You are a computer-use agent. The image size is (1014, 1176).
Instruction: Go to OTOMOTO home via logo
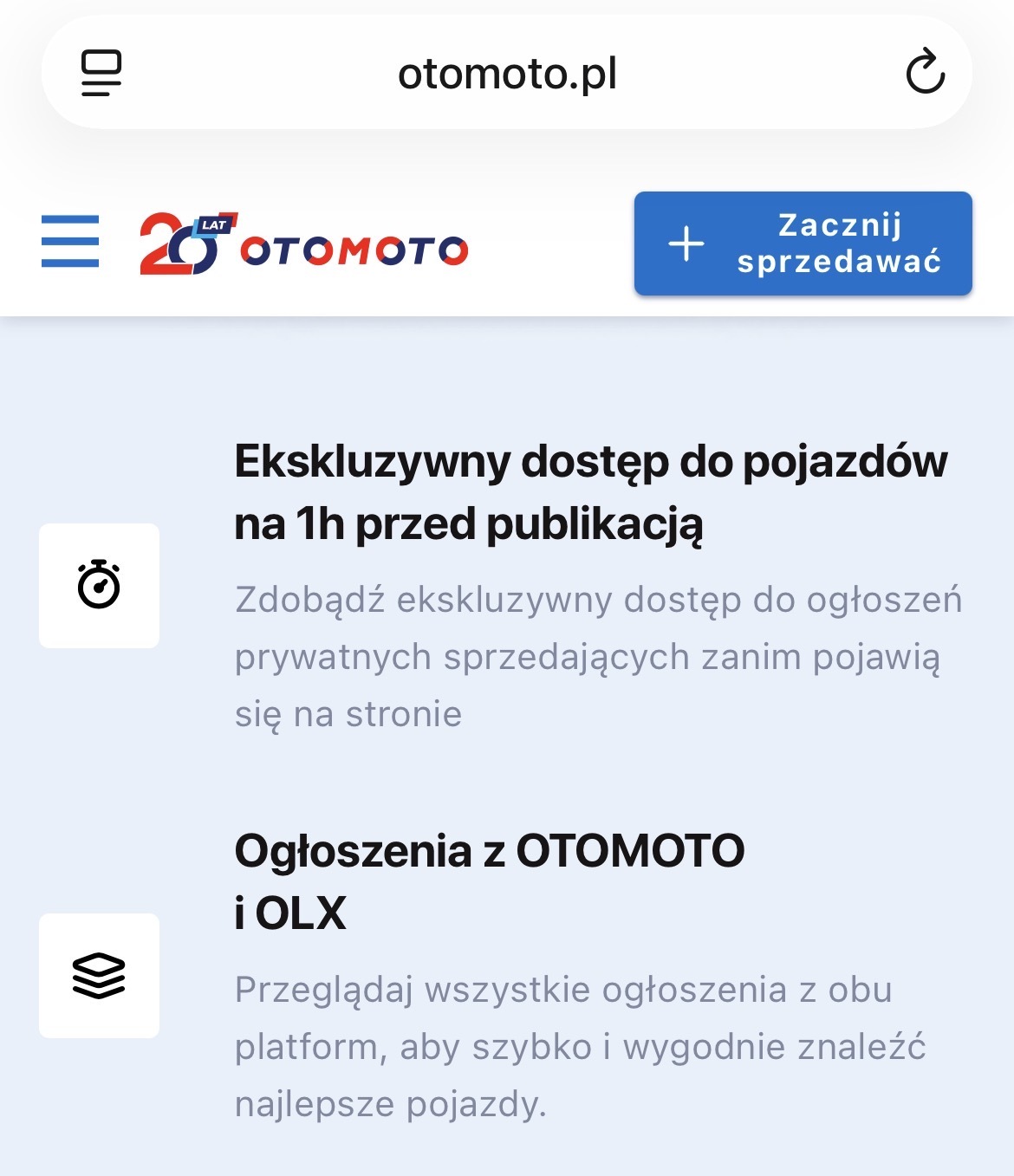point(303,244)
